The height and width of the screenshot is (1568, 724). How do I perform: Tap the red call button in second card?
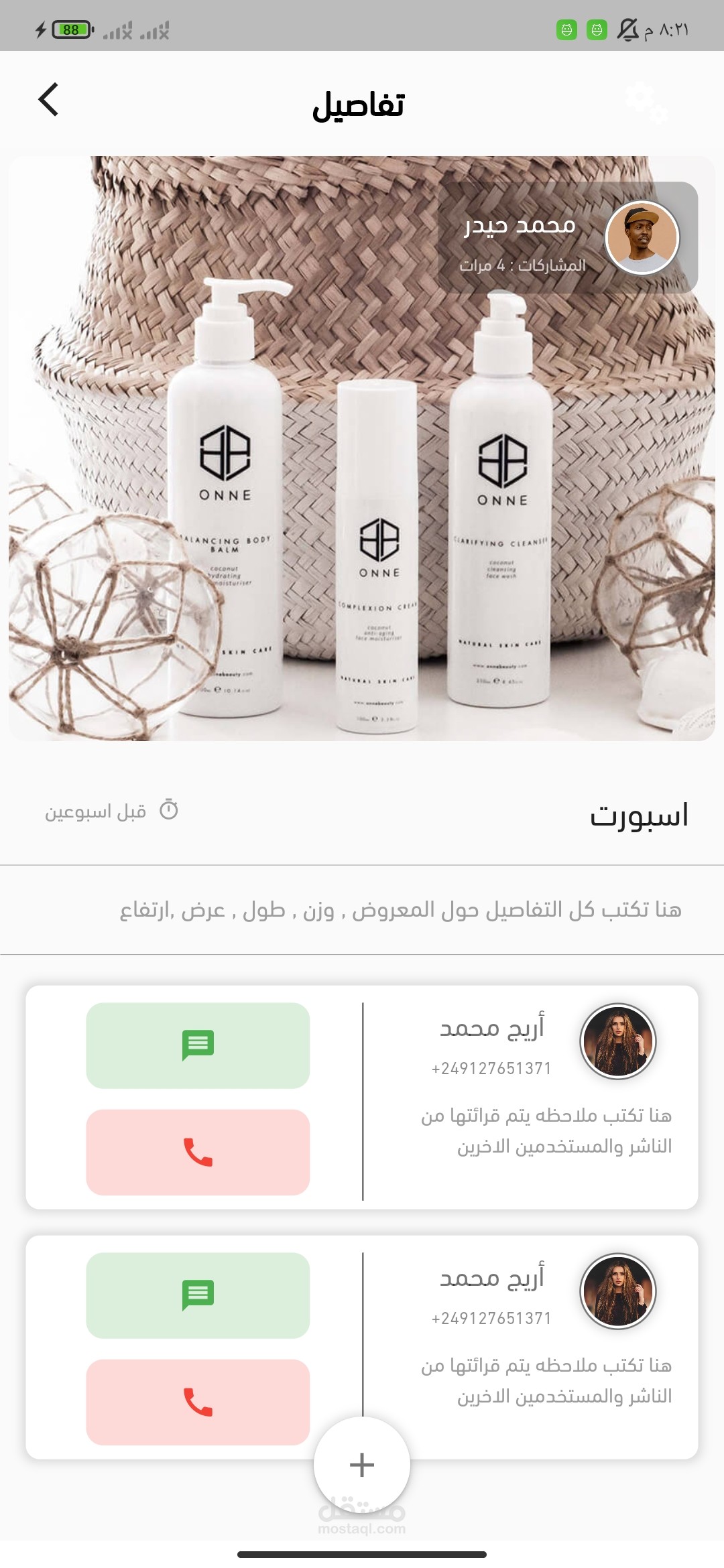(198, 1402)
